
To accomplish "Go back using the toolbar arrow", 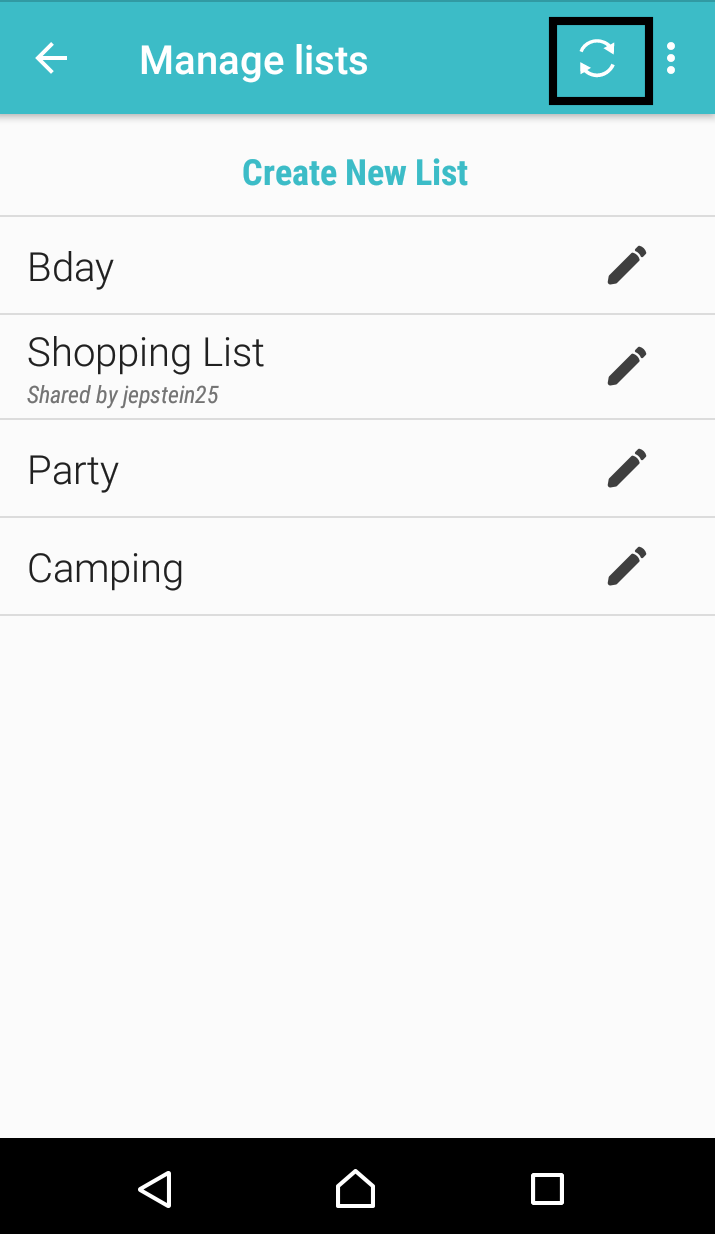I will pos(51,59).
